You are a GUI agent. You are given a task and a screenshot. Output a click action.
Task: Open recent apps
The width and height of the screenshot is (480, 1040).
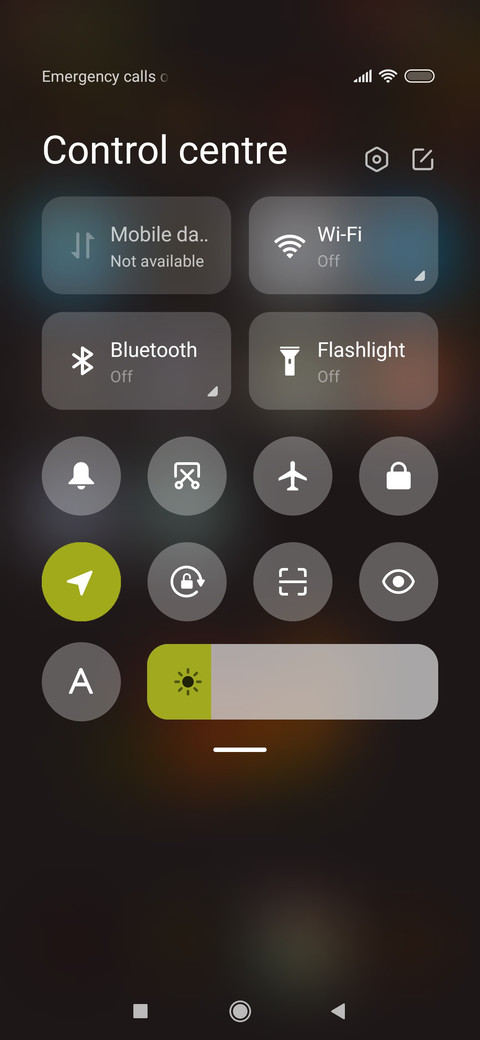tap(141, 1011)
